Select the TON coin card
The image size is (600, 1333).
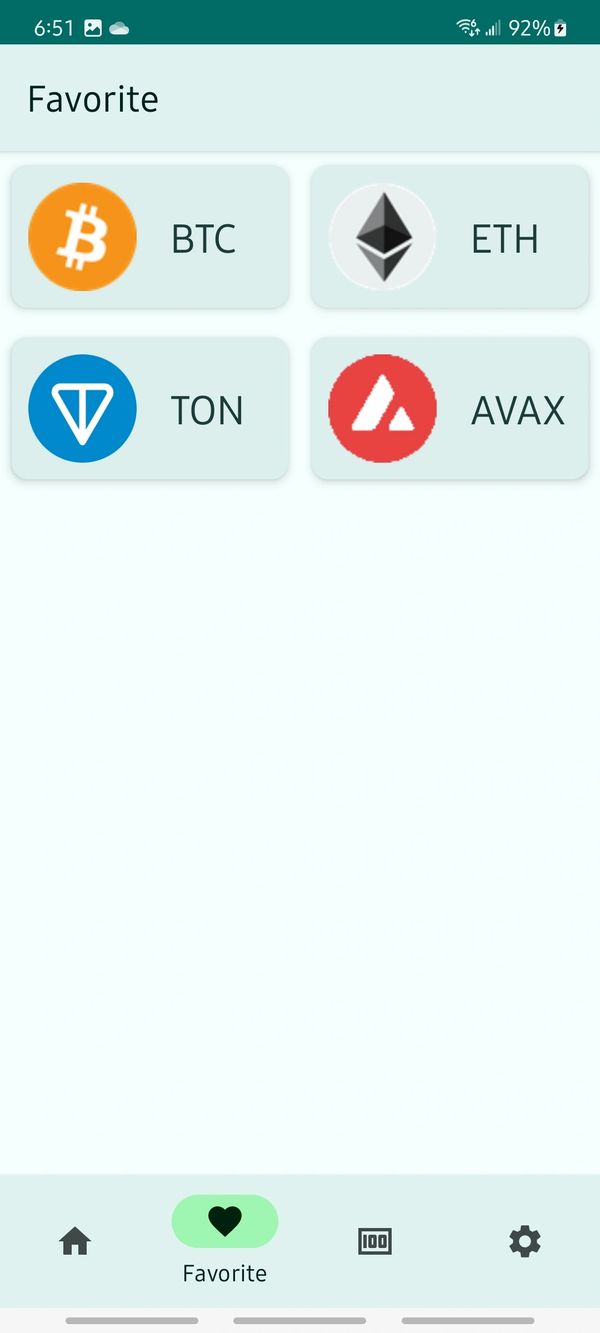click(x=150, y=409)
